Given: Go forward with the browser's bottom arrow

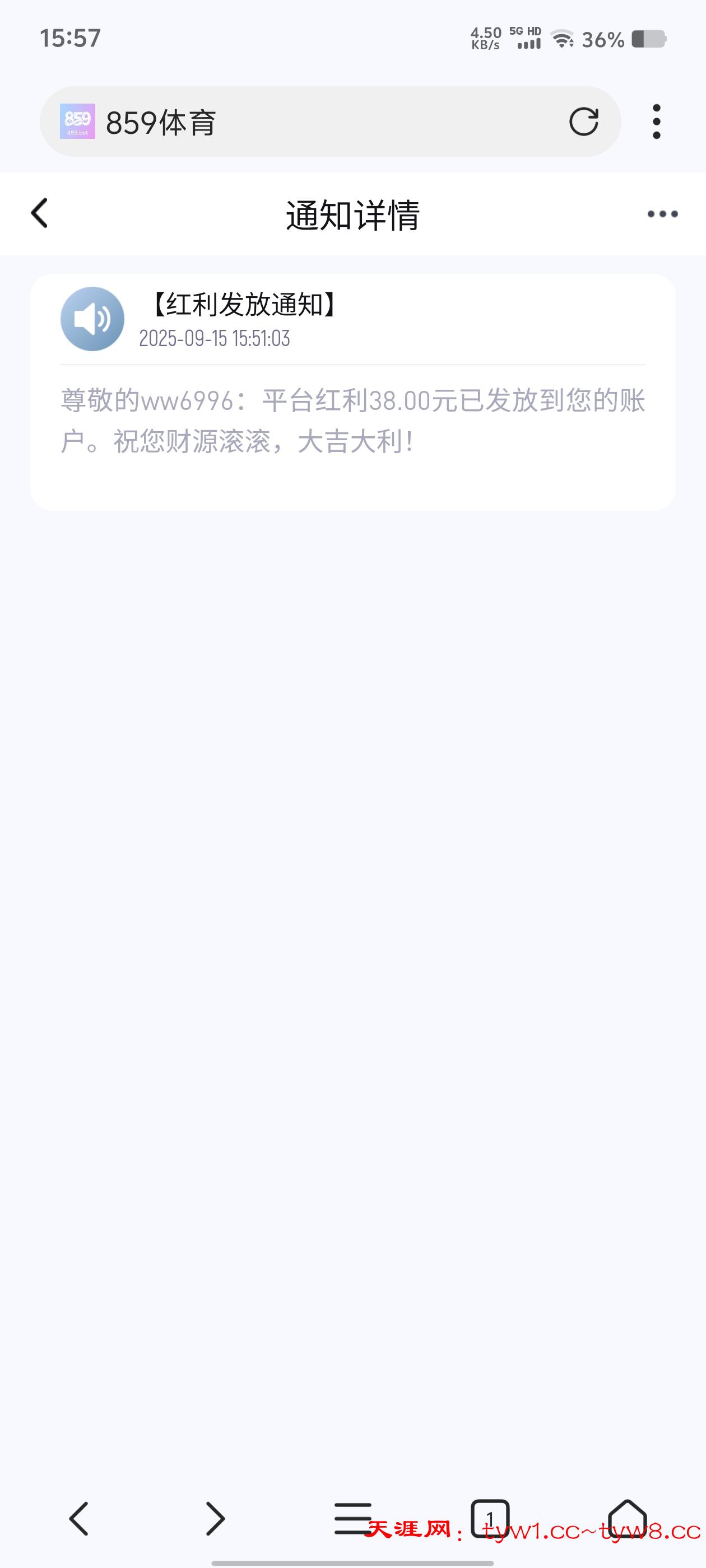Looking at the screenshot, I should tap(216, 1519).
